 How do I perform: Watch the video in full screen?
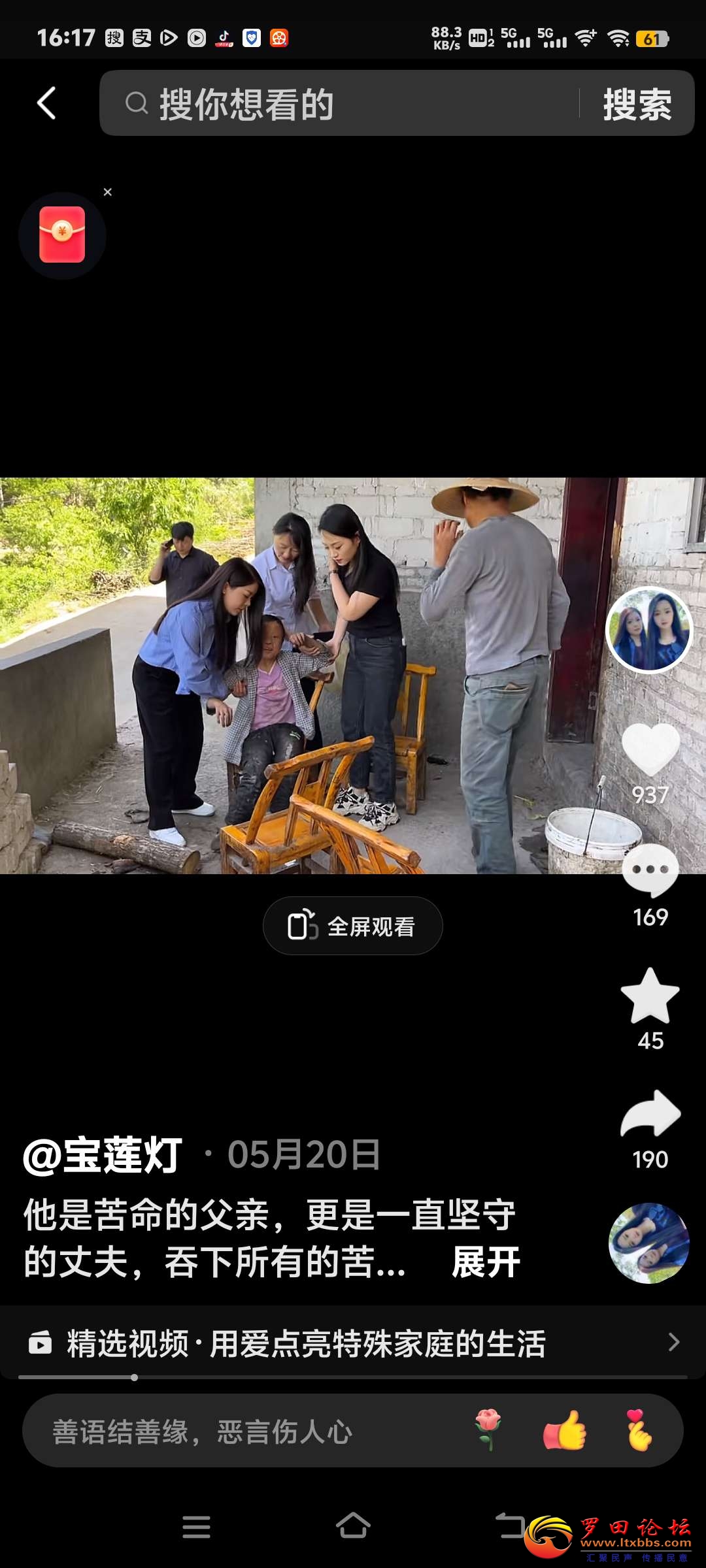(x=352, y=926)
